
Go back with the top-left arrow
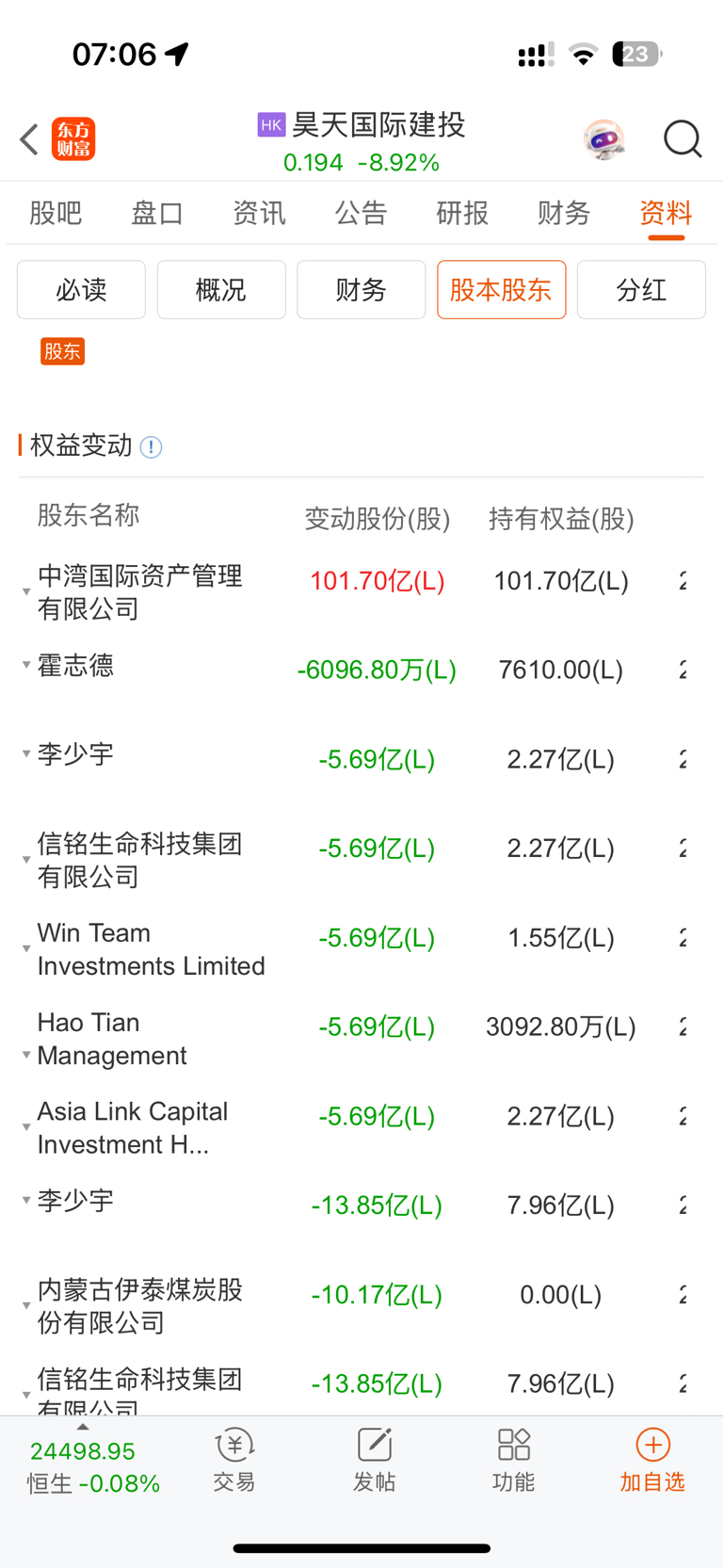coord(29,139)
